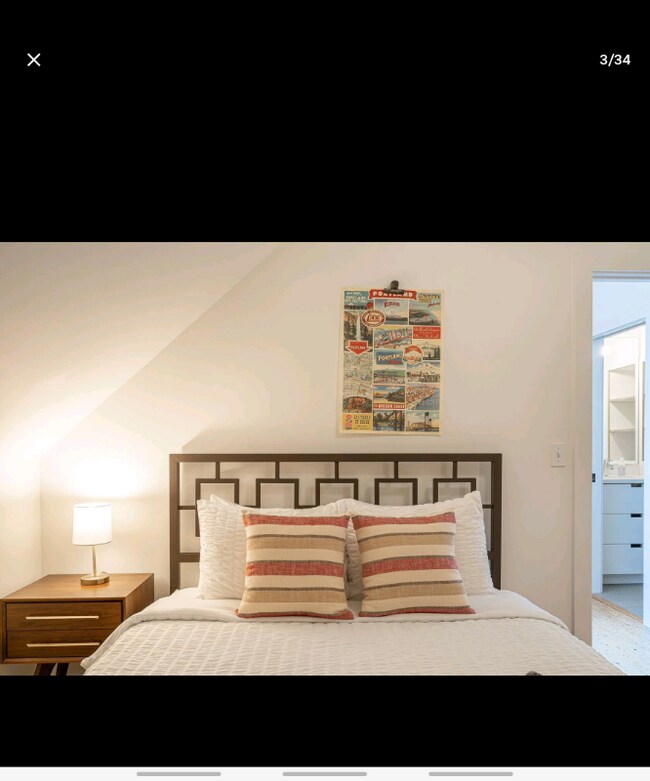The width and height of the screenshot is (650, 781).
Task: Tap the bedroom photo to toggle viewer controls
Action: (x=325, y=458)
